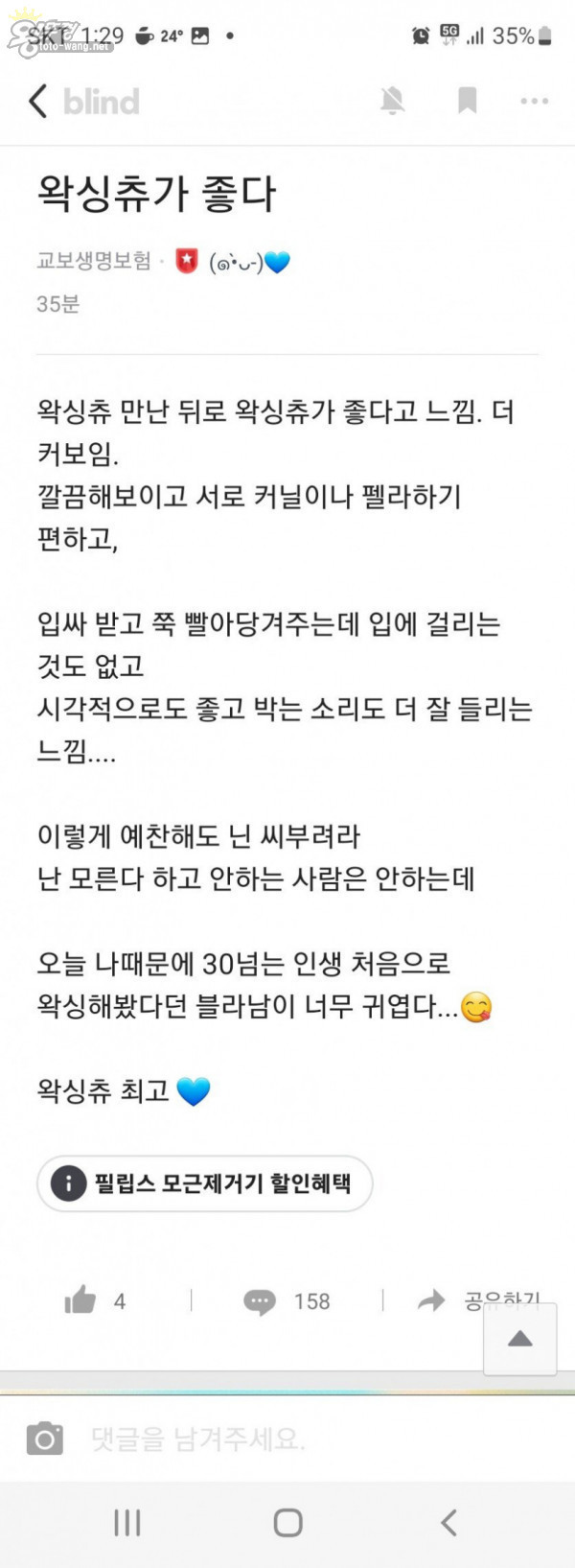This screenshot has height=1568, width=575.
Task: Jump to top with the up-arrow button
Action: pos(519,1339)
